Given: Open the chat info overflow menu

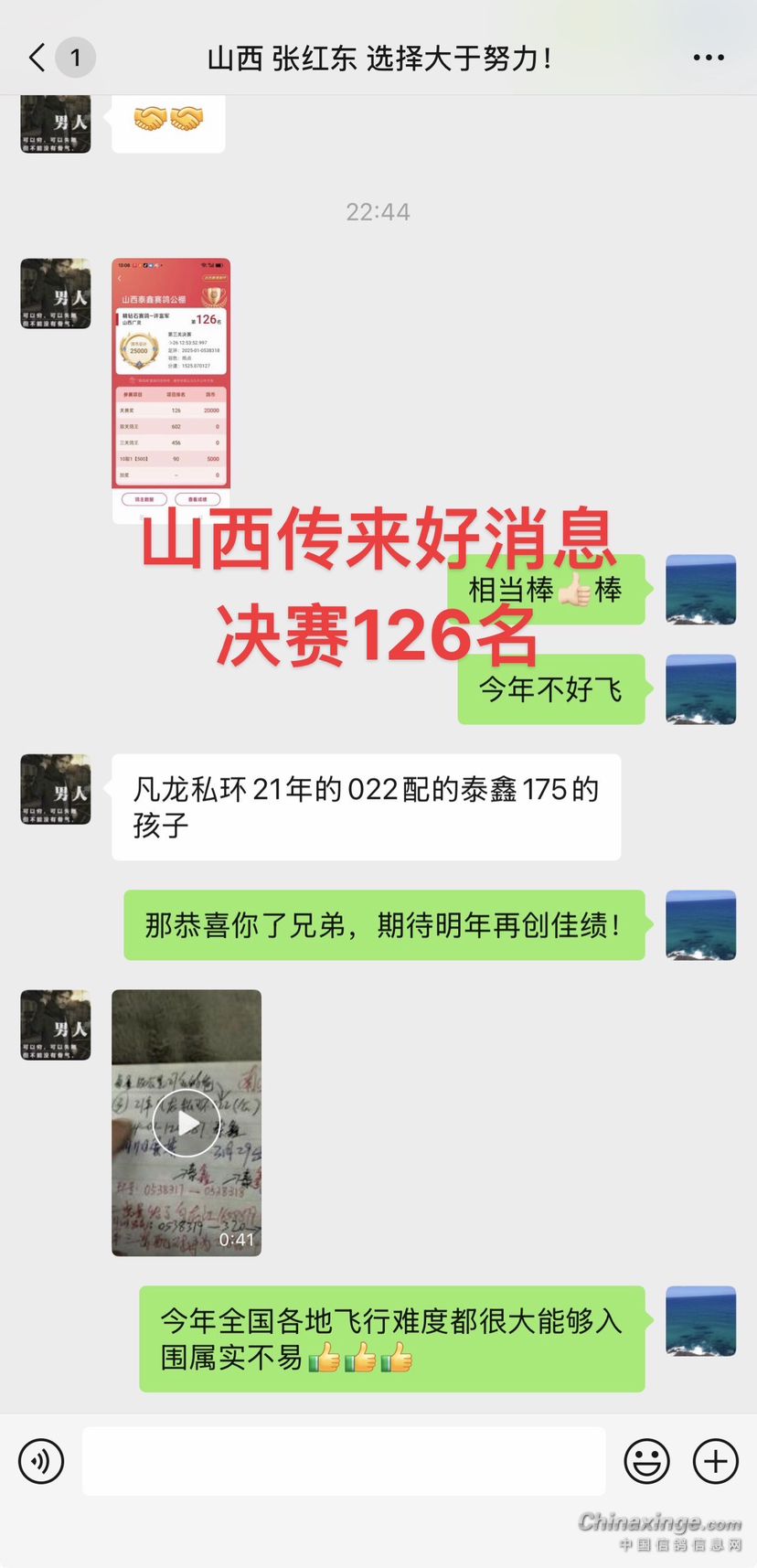Looking at the screenshot, I should 708,58.
